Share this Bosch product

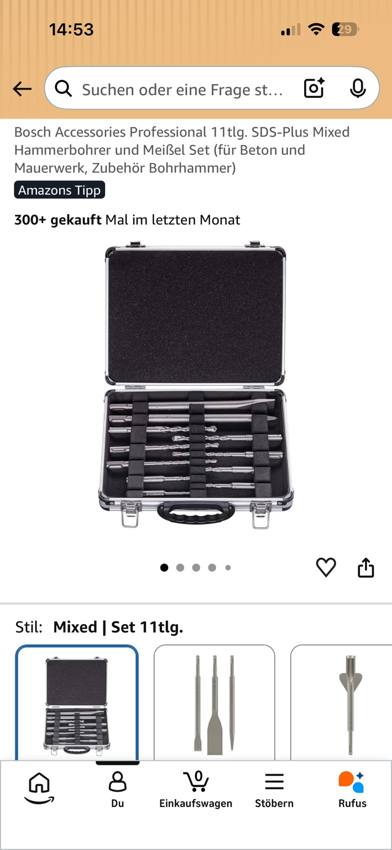366,567
